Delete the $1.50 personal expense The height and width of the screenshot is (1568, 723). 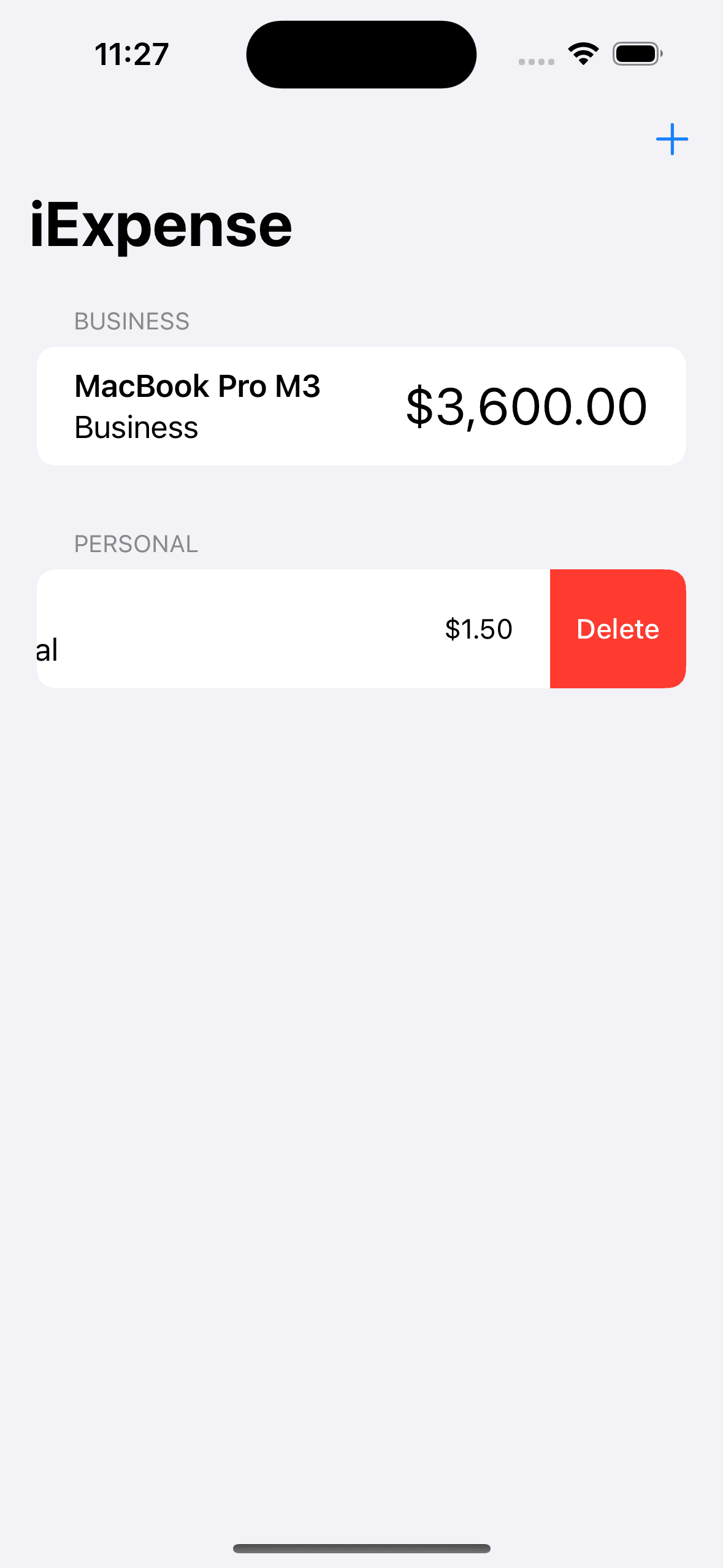click(618, 629)
